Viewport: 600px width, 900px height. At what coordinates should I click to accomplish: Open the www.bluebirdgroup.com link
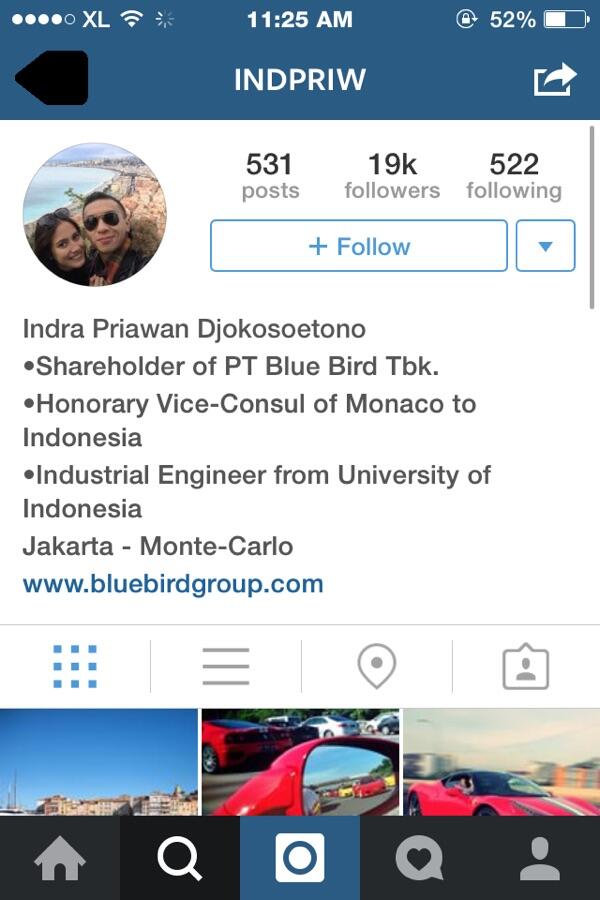[173, 583]
